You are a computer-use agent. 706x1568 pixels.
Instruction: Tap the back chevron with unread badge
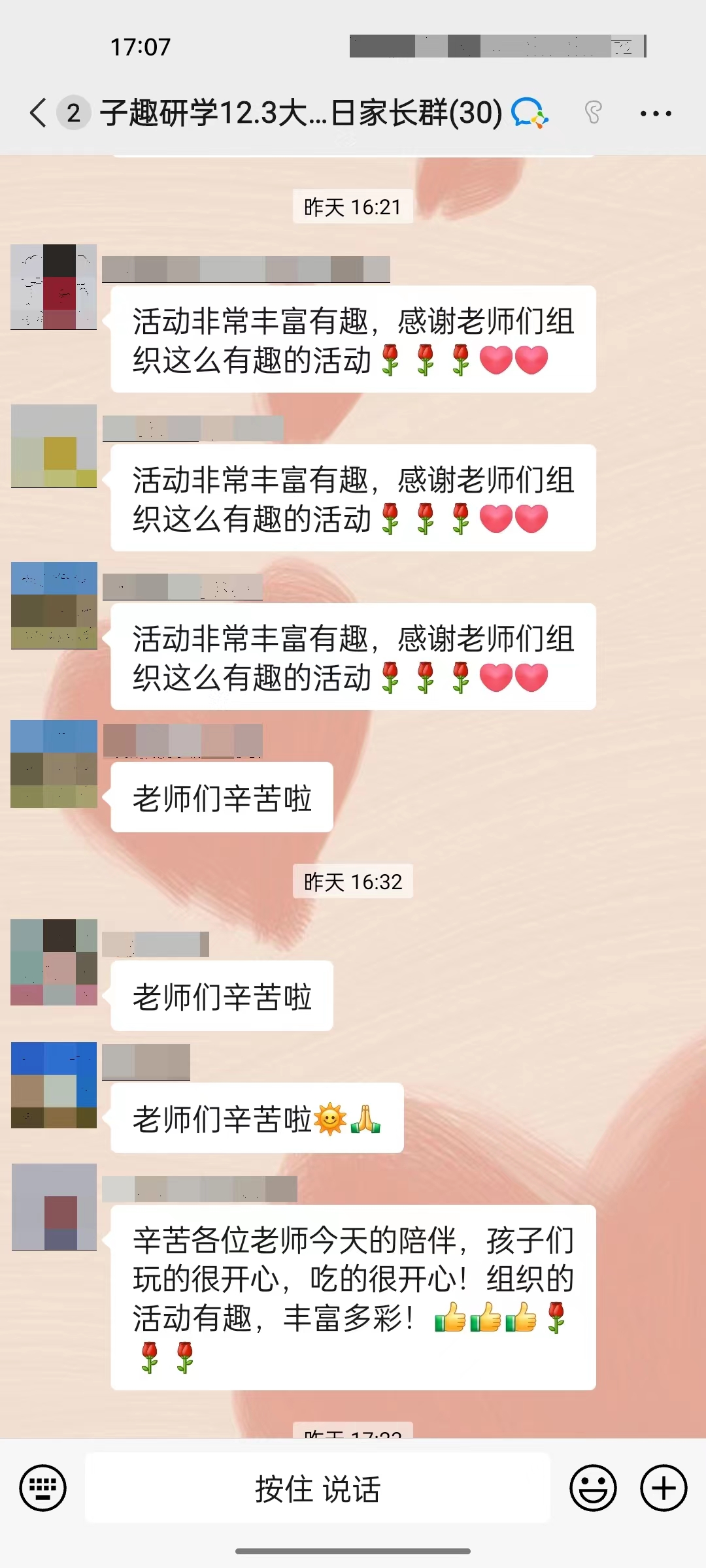(x=37, y=112)
